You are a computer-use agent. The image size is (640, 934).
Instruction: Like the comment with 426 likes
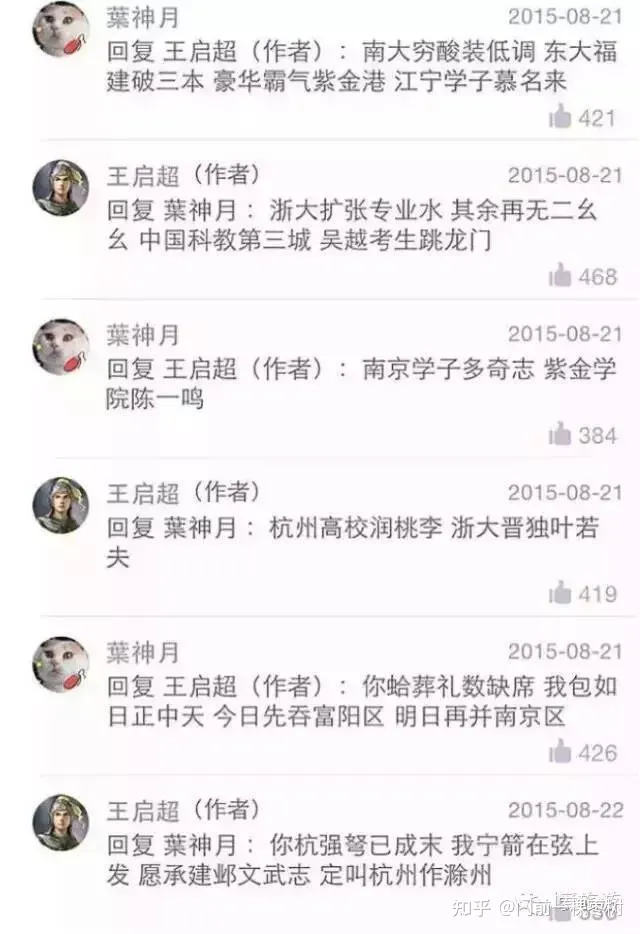point(561,752)
